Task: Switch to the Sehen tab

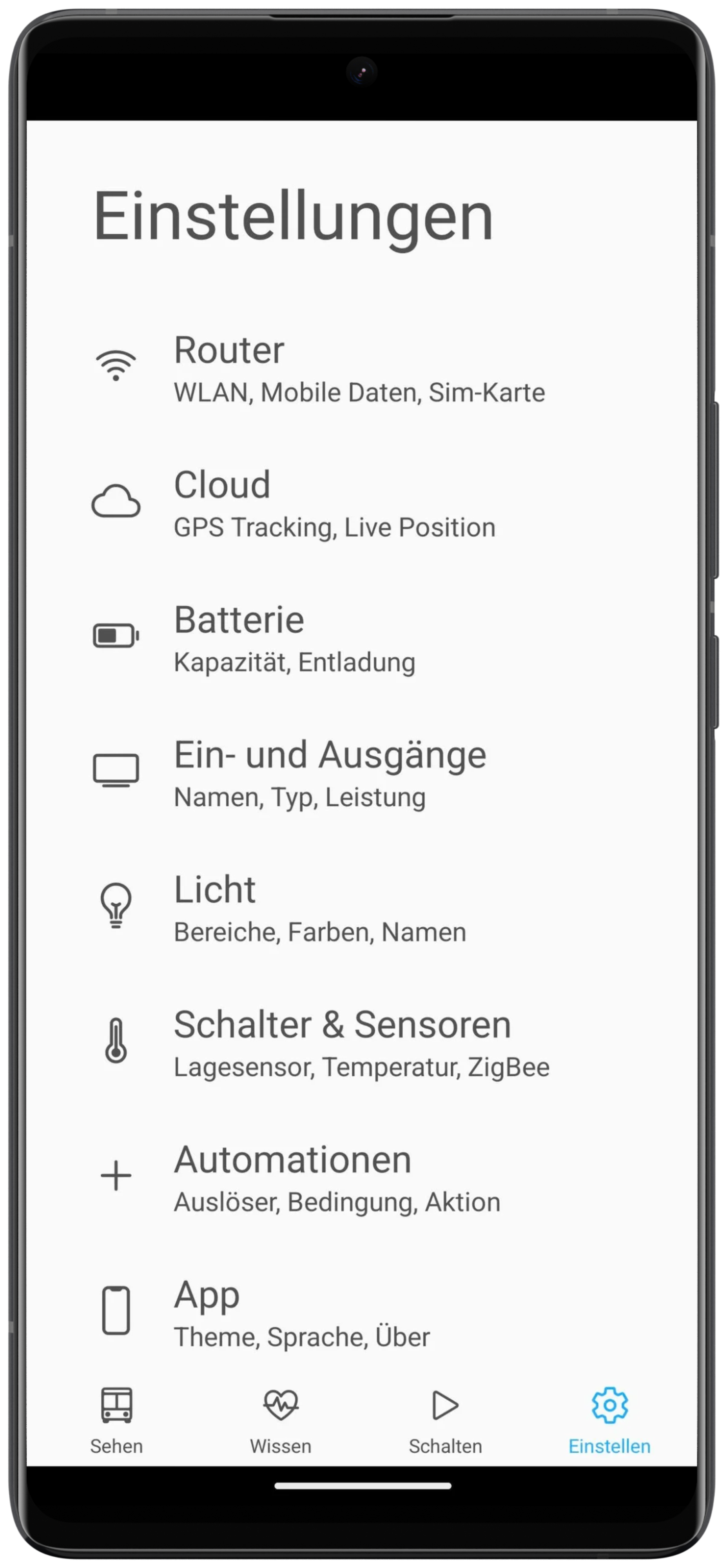Action: [x=116, y=1421]
